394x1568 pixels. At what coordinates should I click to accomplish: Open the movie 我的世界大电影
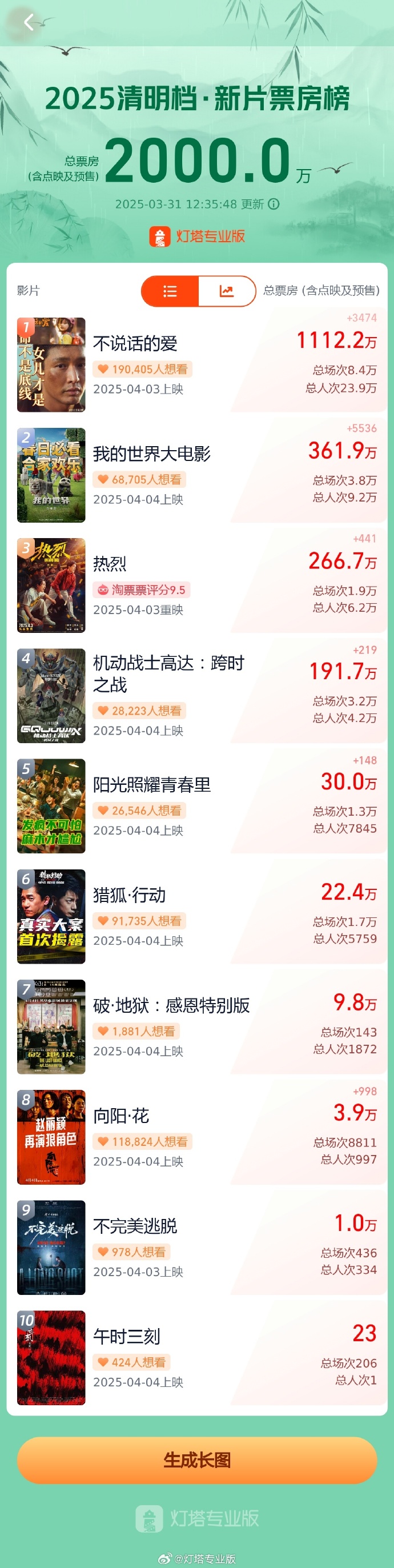pyautogui.click(x=151, y=454)
